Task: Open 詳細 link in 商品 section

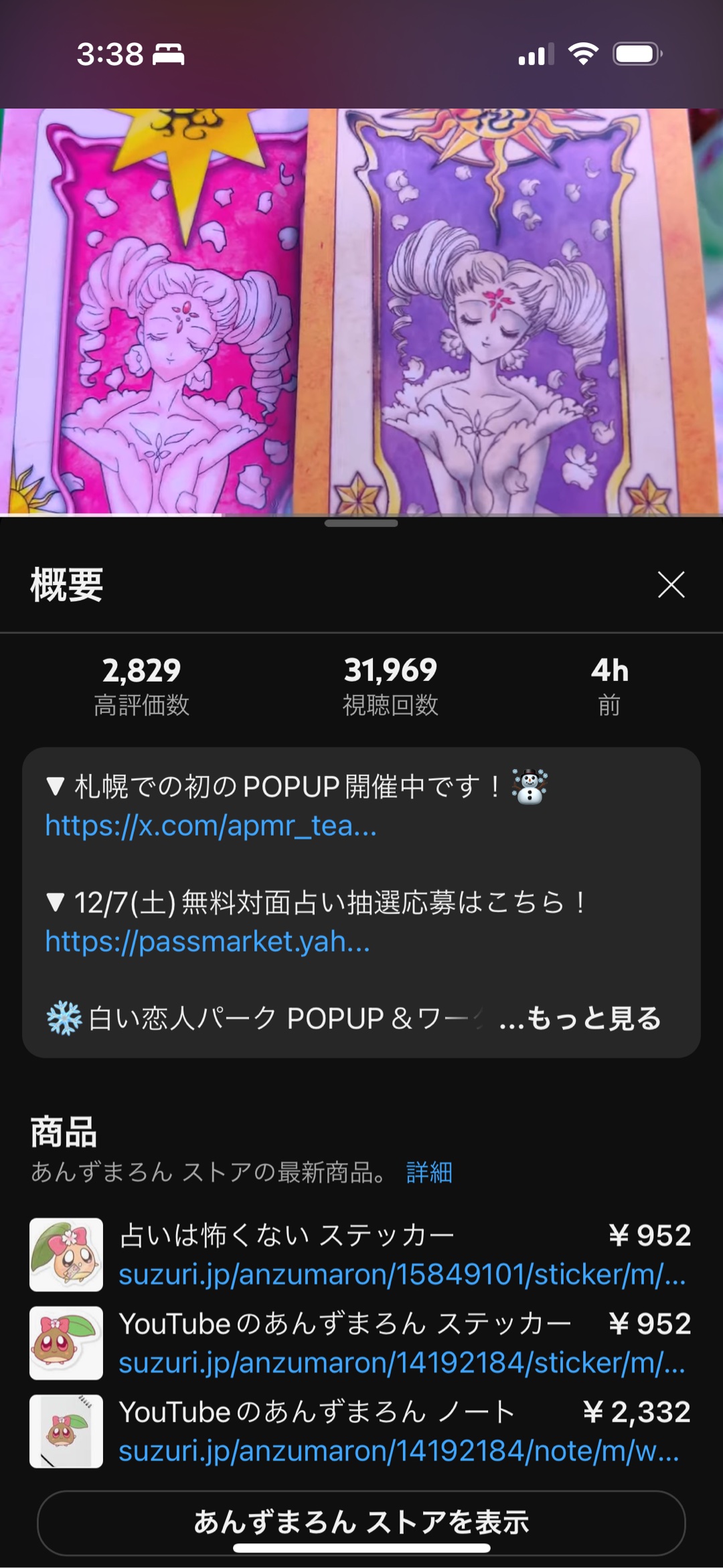Action: [429, 1172]
